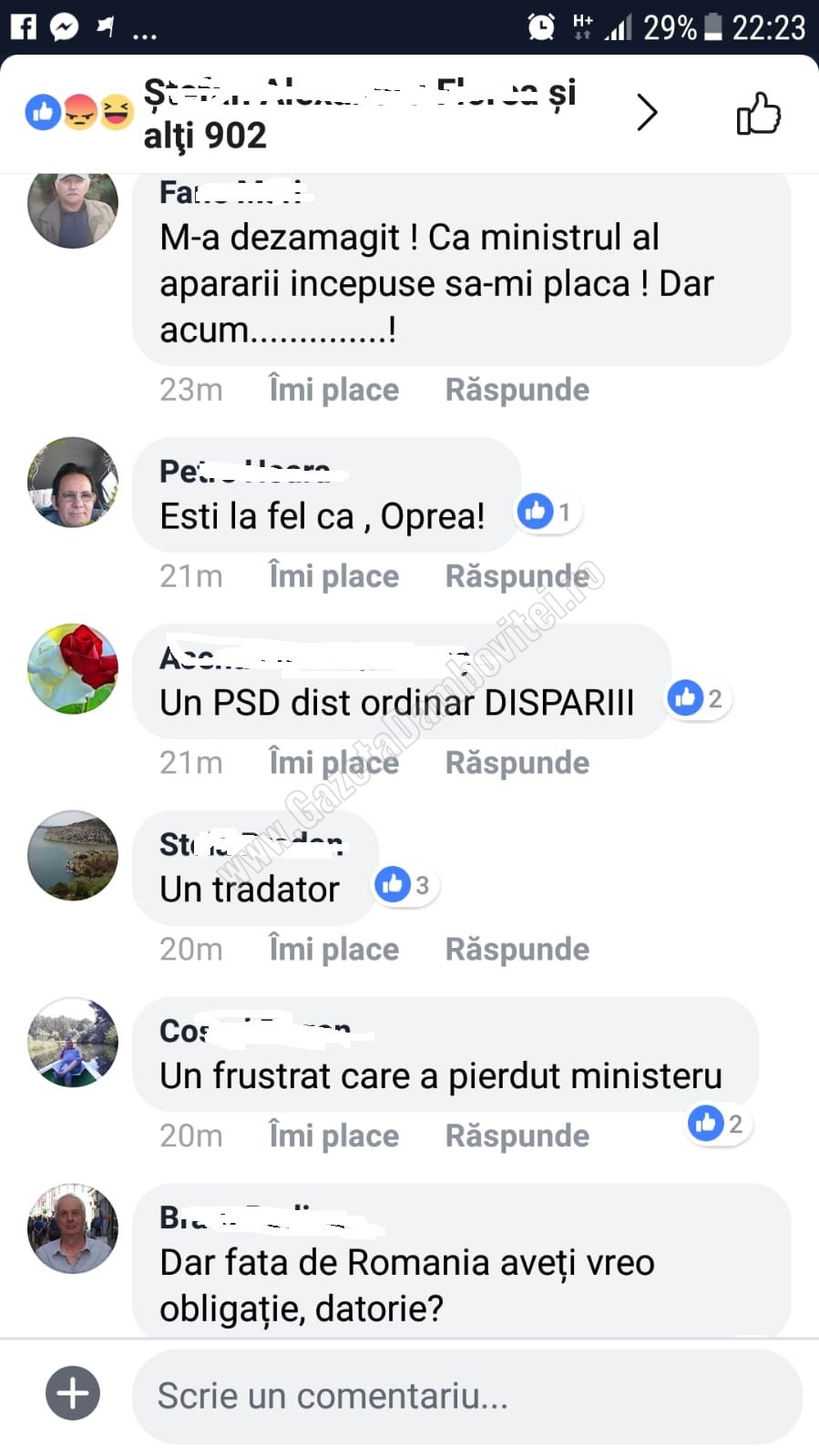The image size is (819, 1456).
Task: Reply to the 'Esti la fel ca, Oprea!' comment
Action: tap(517, 576)
